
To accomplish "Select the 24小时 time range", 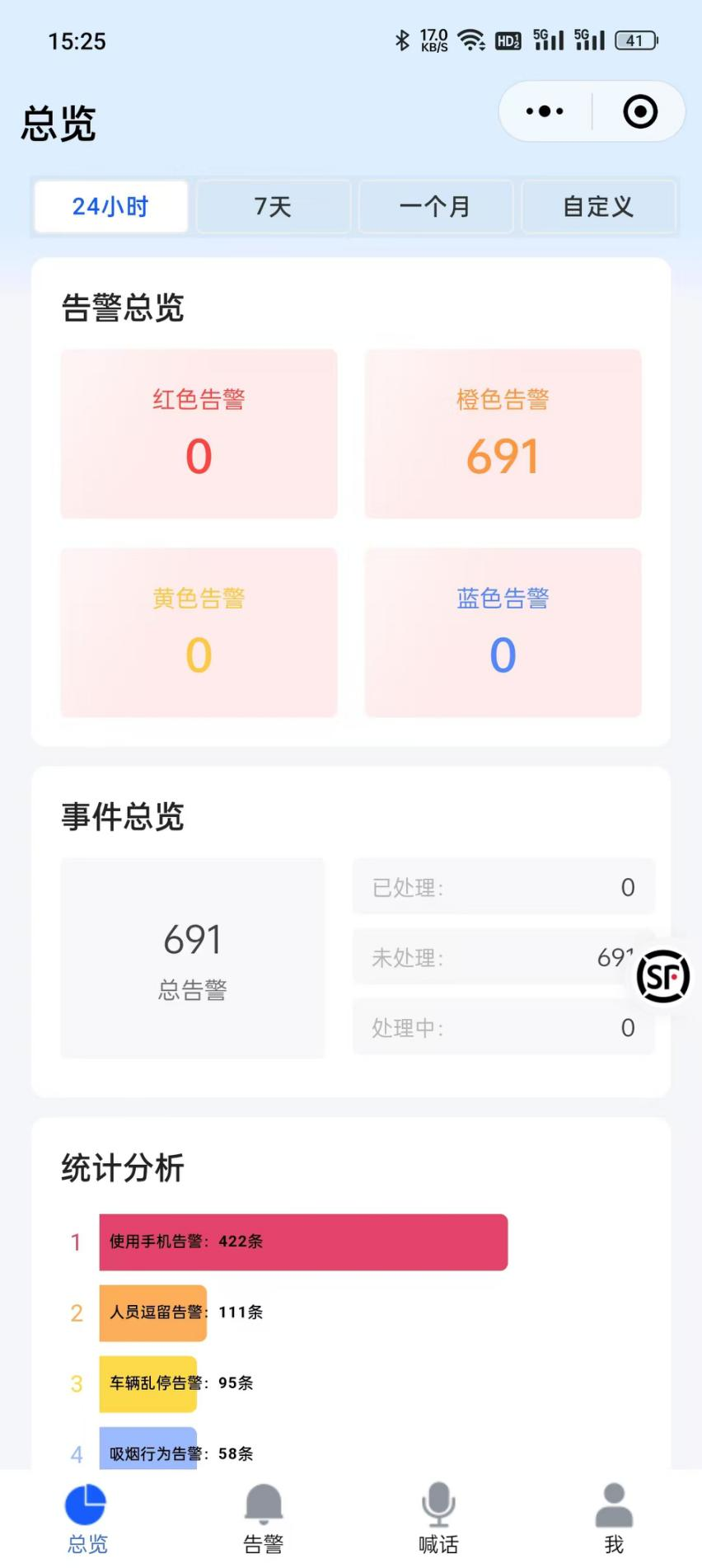I will click(x=110, y=206).
